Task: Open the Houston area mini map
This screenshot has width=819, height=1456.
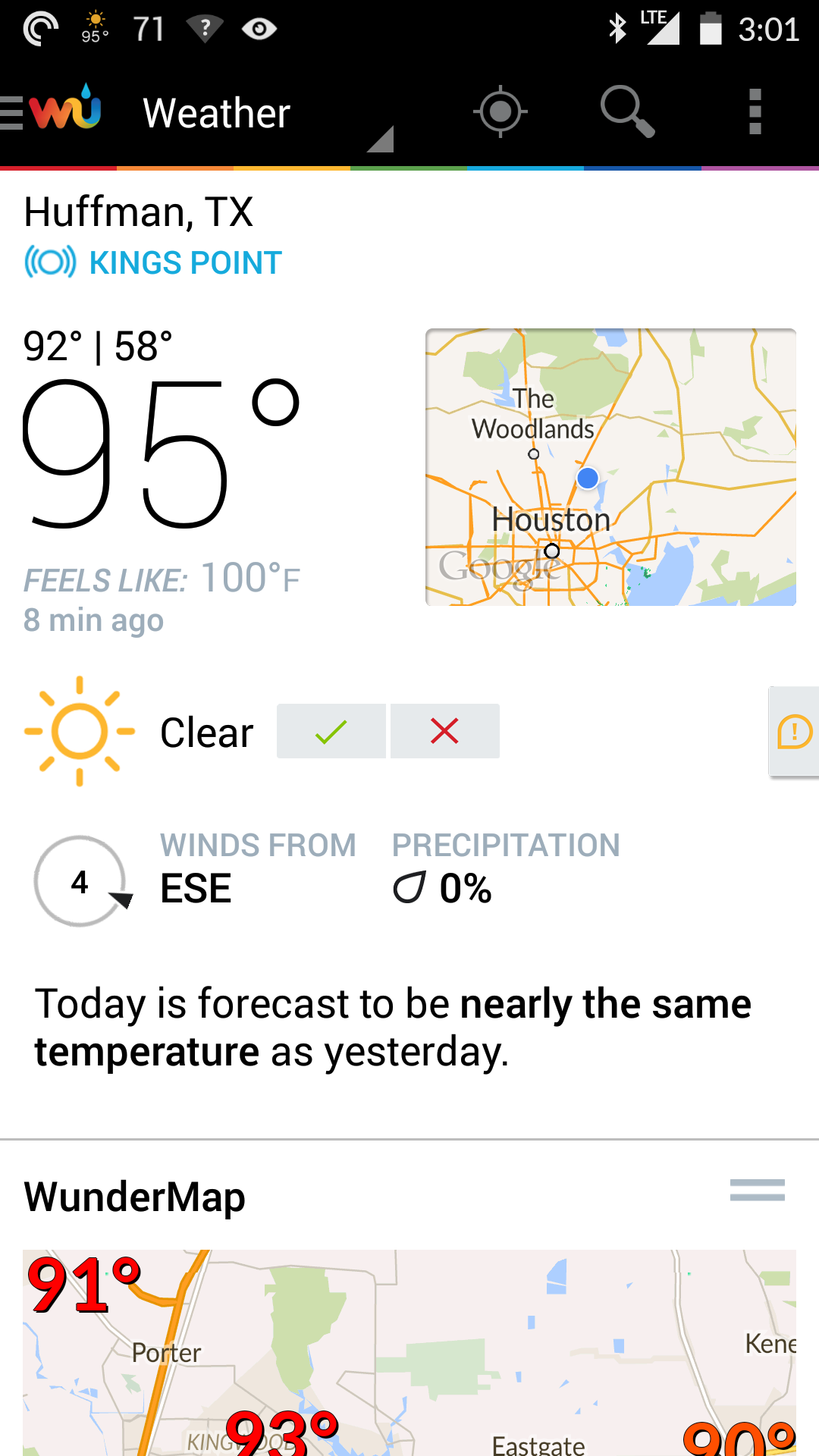Action: [x=610, y=467]
